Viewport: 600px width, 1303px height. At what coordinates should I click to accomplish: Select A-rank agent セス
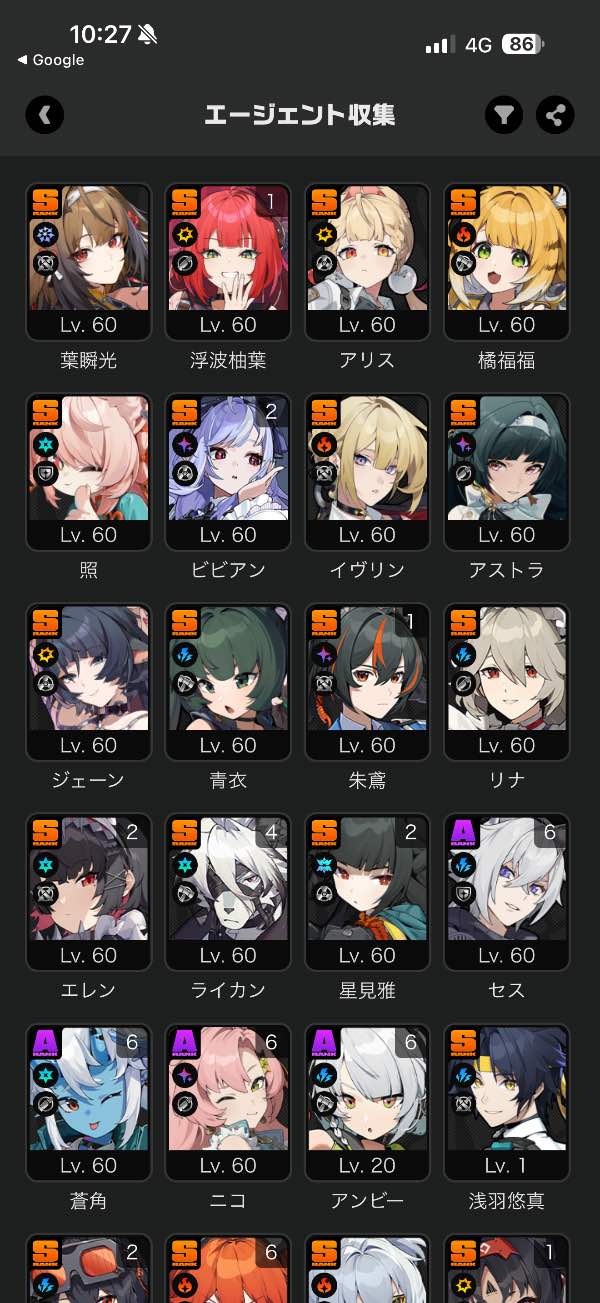pos(507,892)
